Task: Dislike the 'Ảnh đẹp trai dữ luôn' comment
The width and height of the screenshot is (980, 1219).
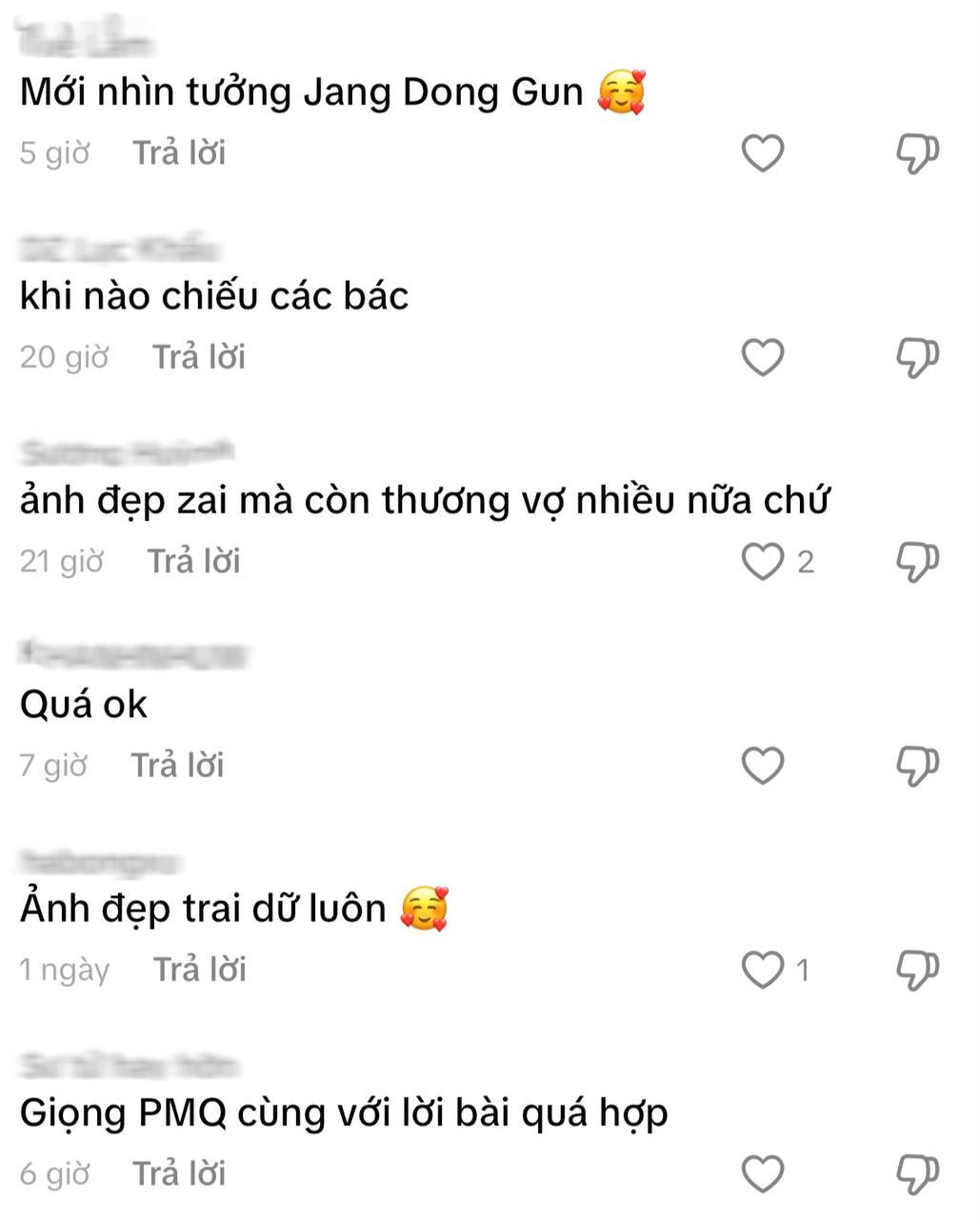Action: click(917, 969)
